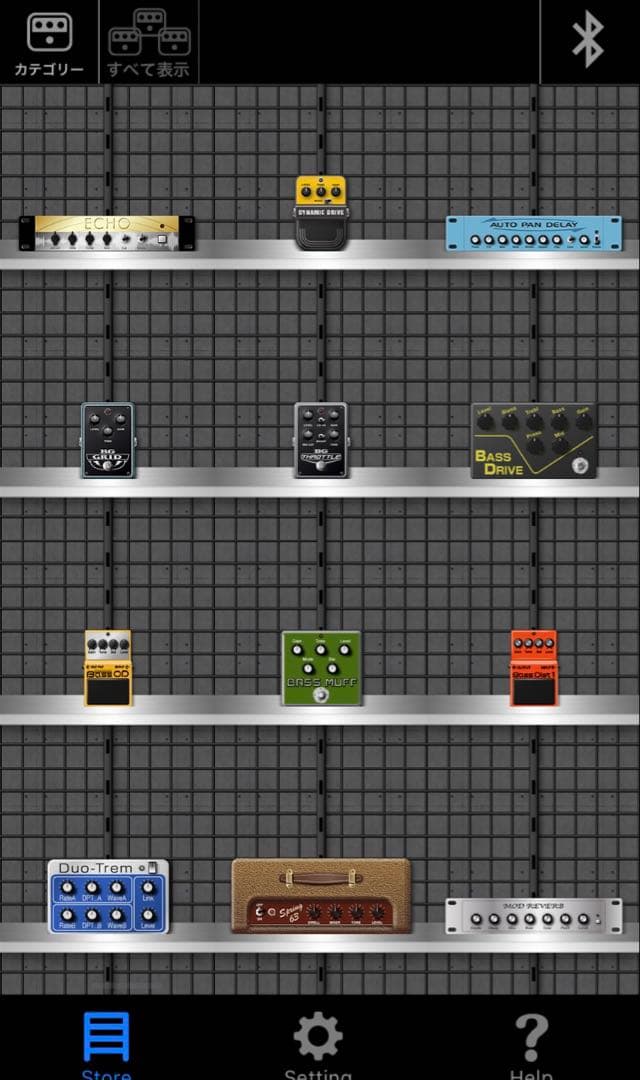Screen dimensions: 640x1080
Task: View the Spring 63 reverb unit
Action: click(320, 896)
